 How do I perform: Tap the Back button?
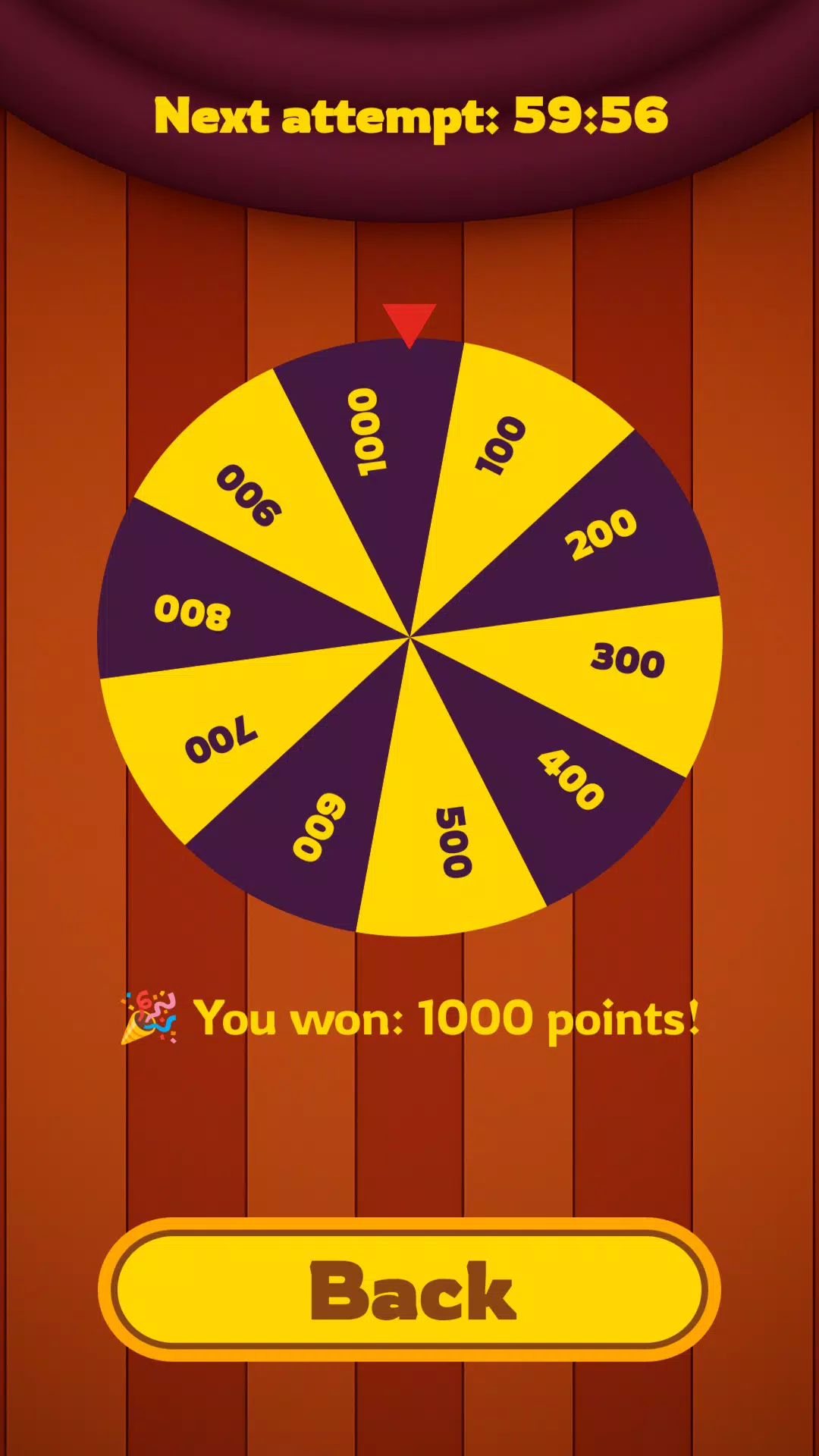coord(409,1289)
